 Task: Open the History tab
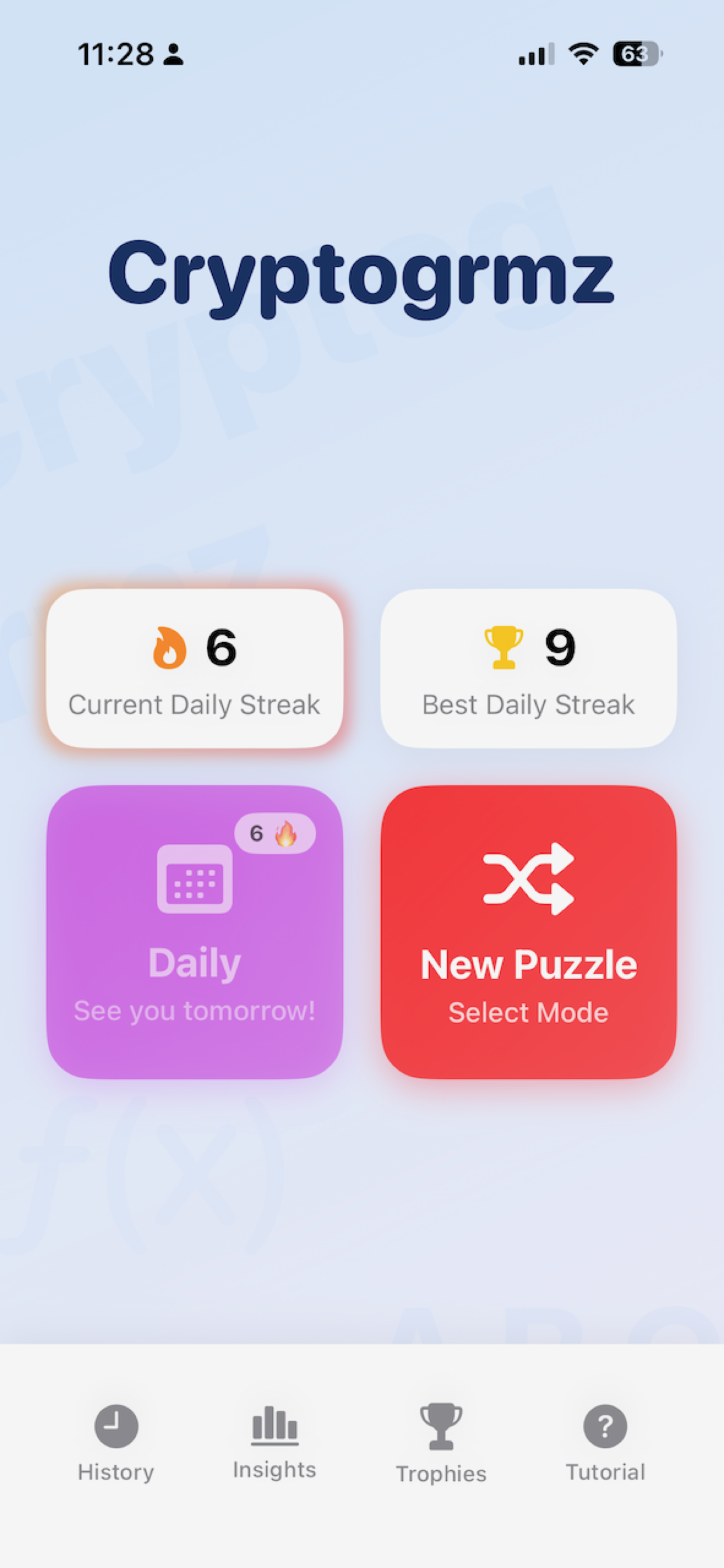tap(115, 1443)
